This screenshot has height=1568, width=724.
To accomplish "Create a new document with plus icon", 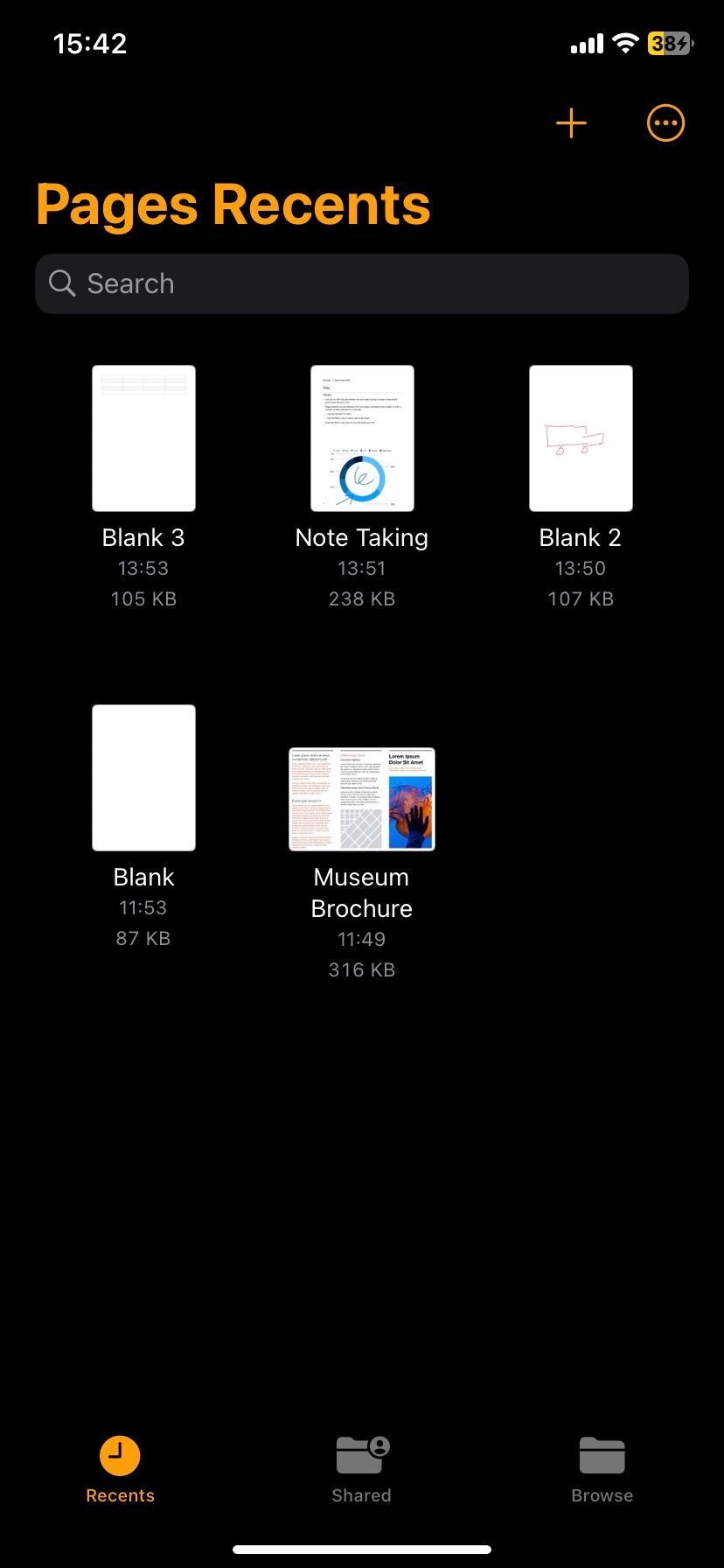I will pyautogui.click(x=571, y=123).
